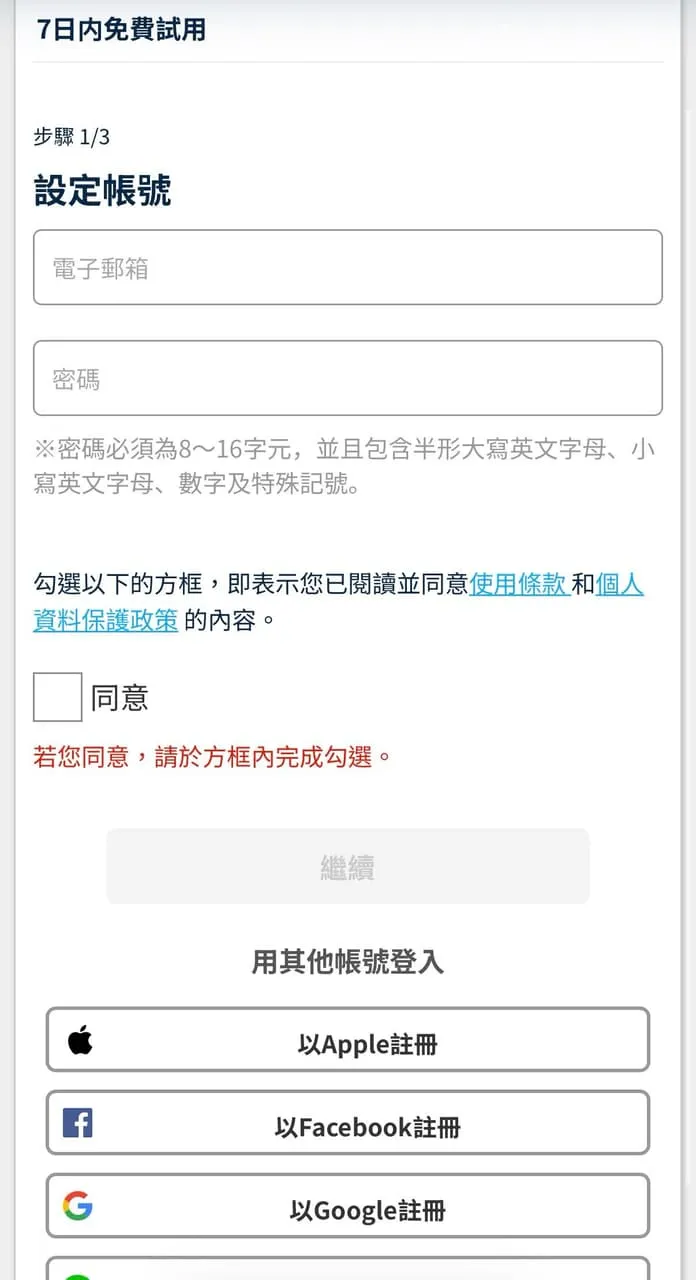Image resolution: width=696 pixels, height=1280 pixels.
Task: Focus the 密碼 password field
Action: click(x=347, y=378)
